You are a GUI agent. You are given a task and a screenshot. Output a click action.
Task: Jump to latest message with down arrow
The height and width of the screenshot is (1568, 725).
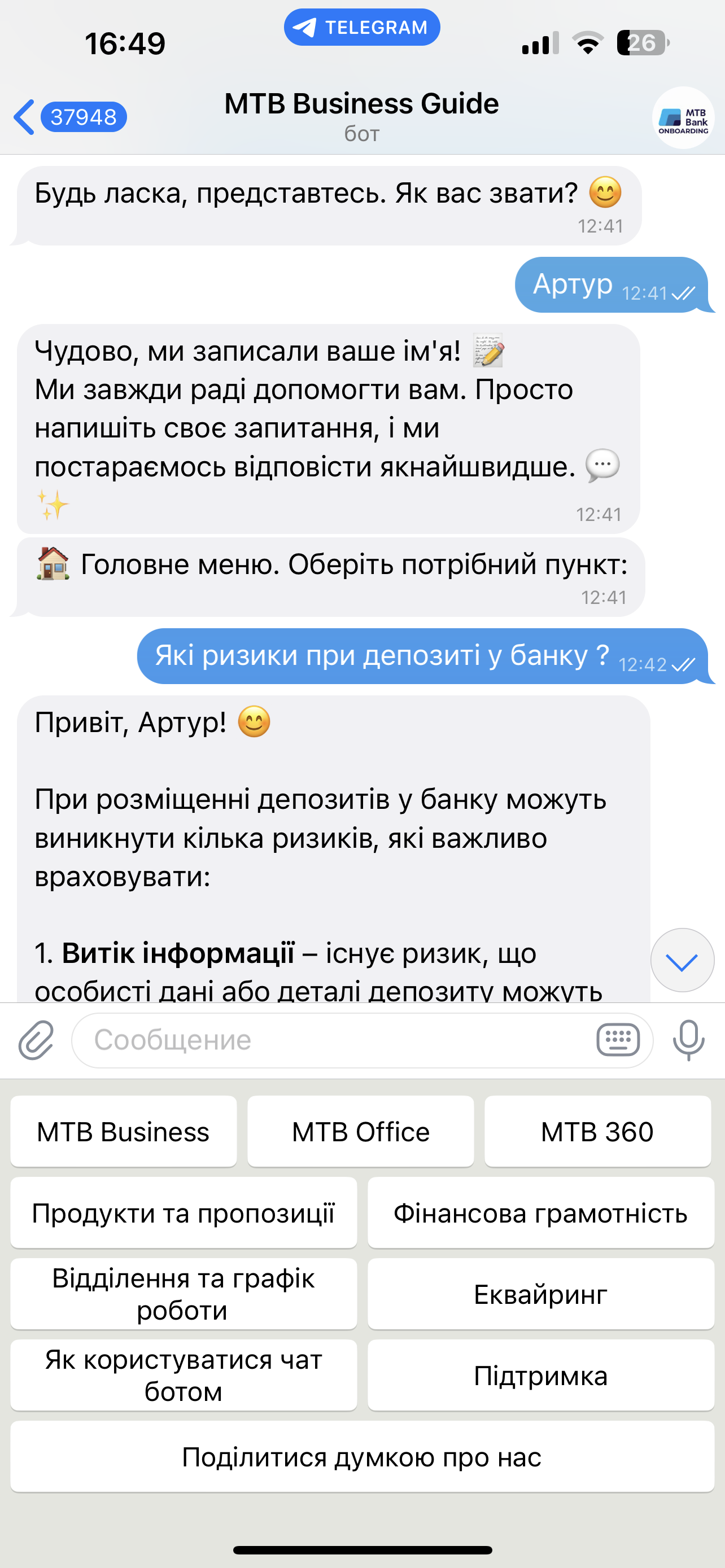click(682, 961)
